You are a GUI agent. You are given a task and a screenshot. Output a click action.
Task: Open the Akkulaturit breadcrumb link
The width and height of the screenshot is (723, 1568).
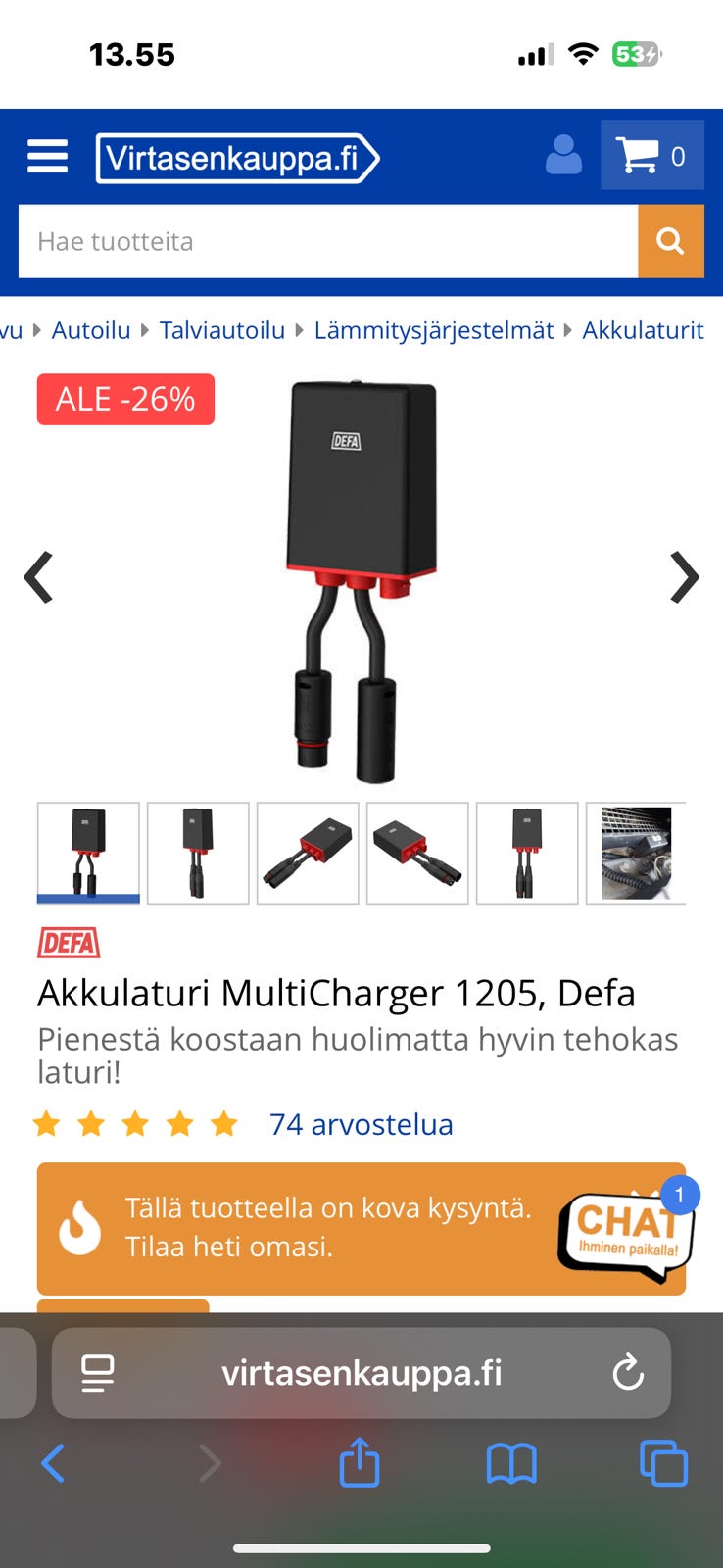tap(644, 330)
